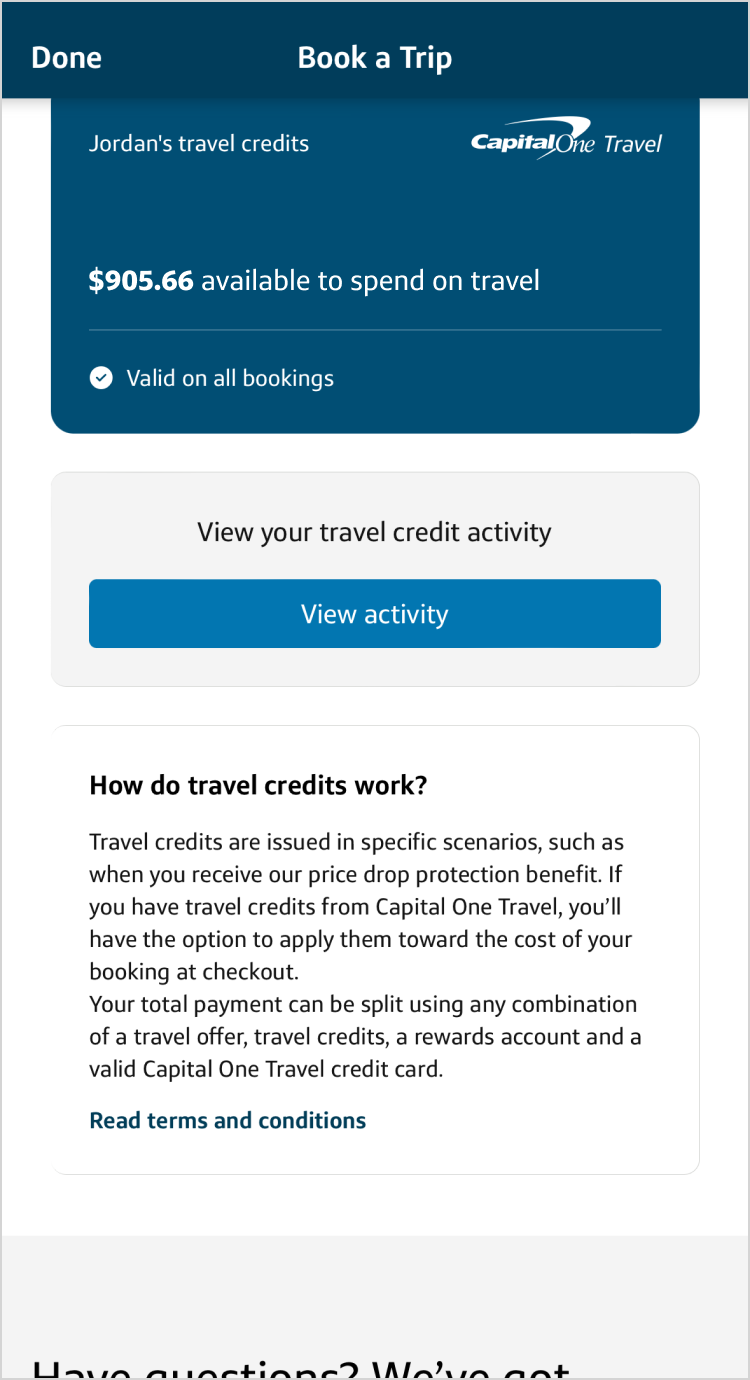Click Jordan's travel credits label
This screenshot has height=1380, width=750.
(199, 143)
